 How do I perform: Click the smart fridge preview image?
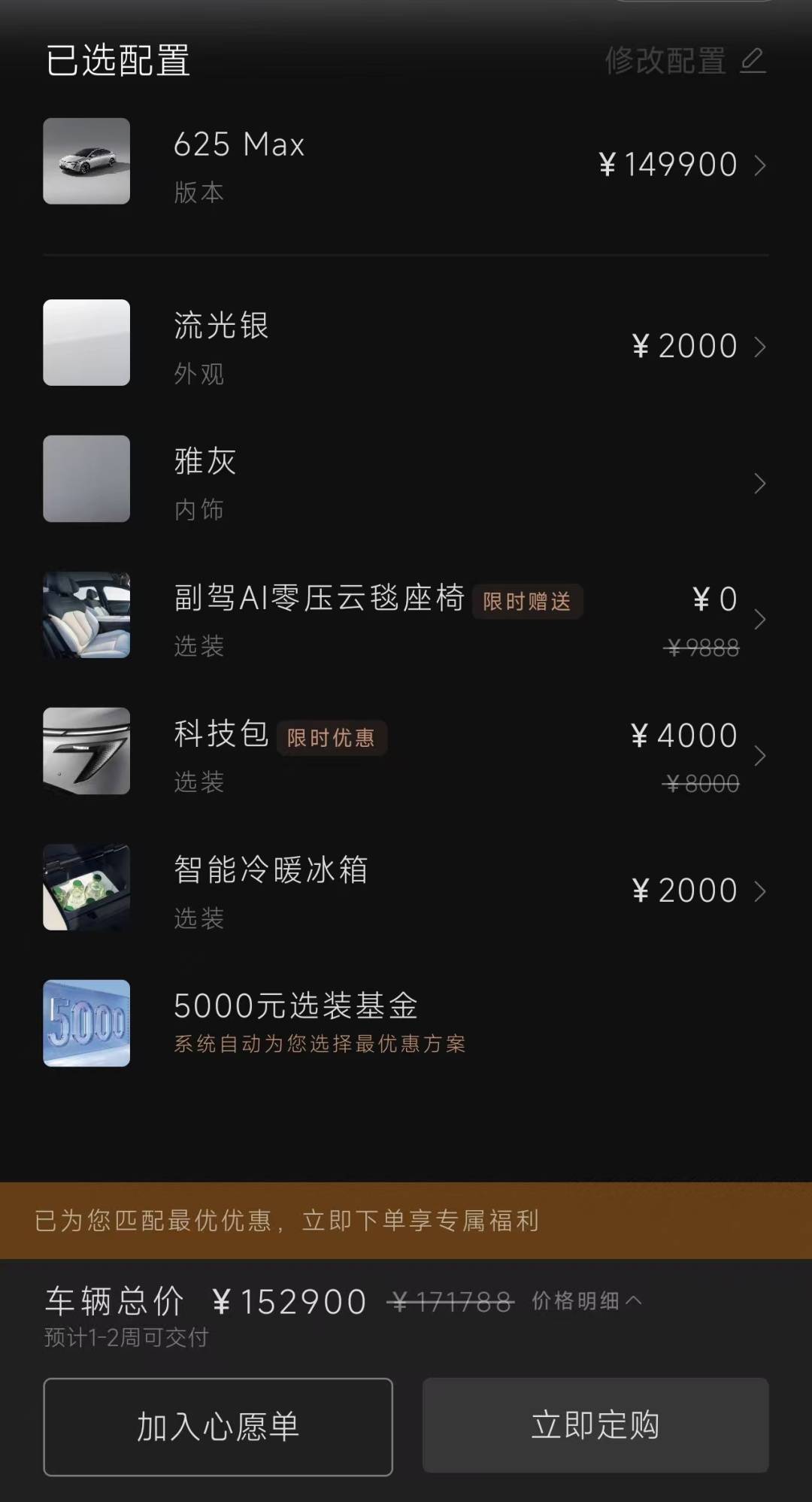(86, 888)
